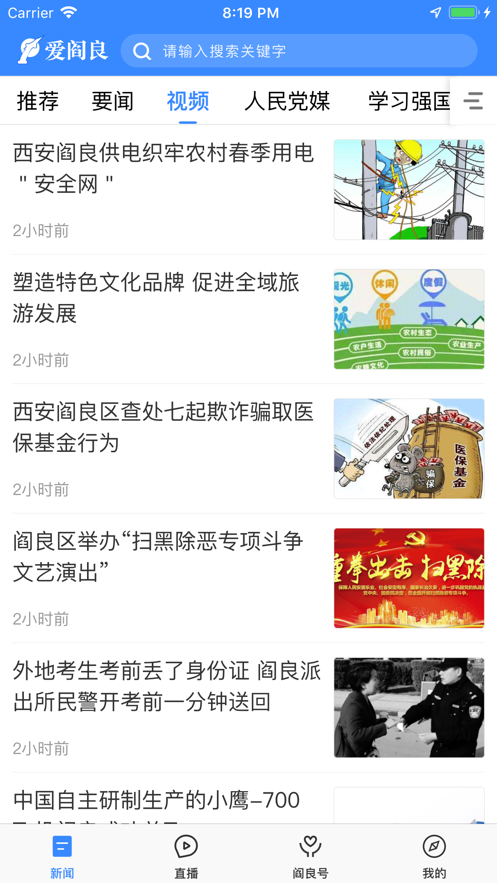This screenshot has height=883, width=497.
Task: Open article 塑造特色文化品牌 促进全域旅游发展
Action: (248, 319)
